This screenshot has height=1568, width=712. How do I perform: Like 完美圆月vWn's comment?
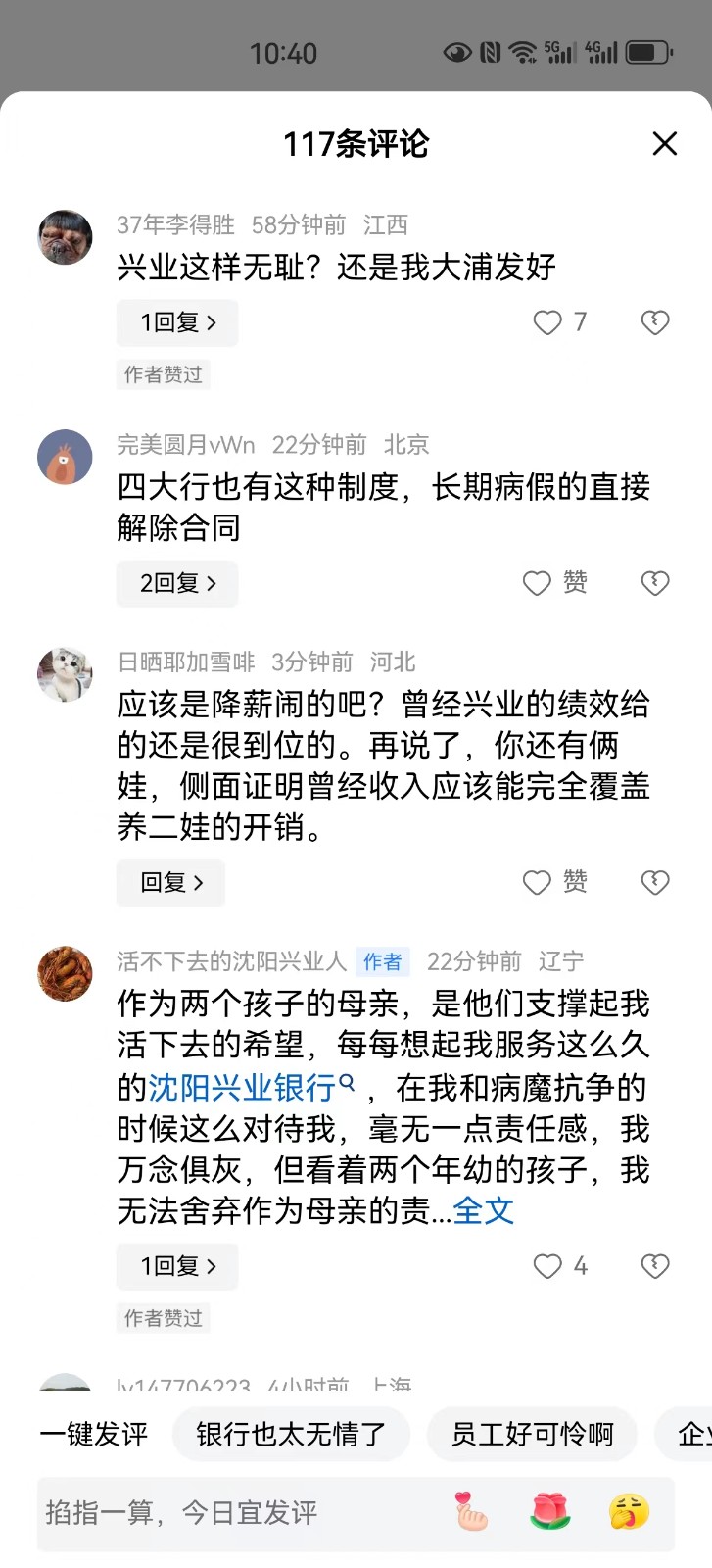click(x=538, y=583)
